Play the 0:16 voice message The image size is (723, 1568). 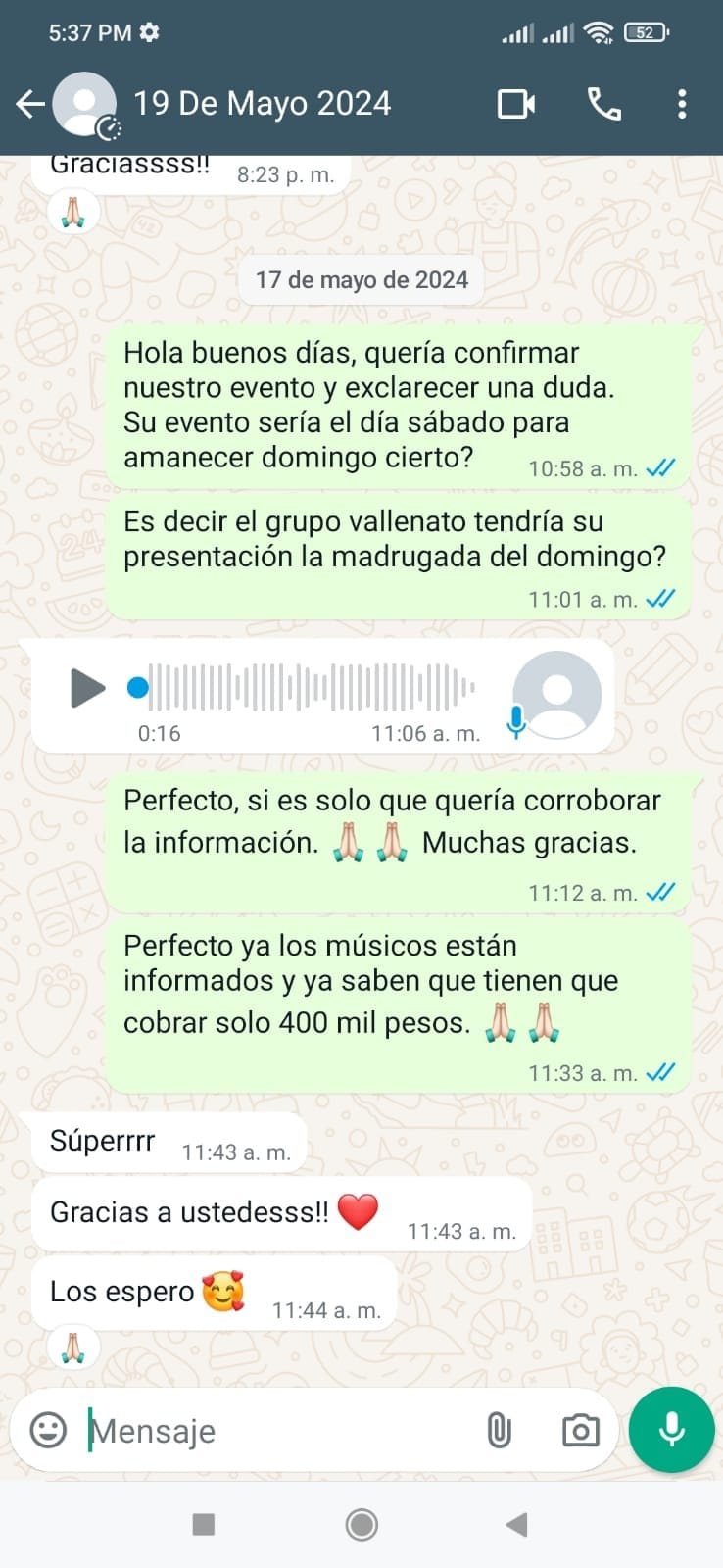(87, 688)
